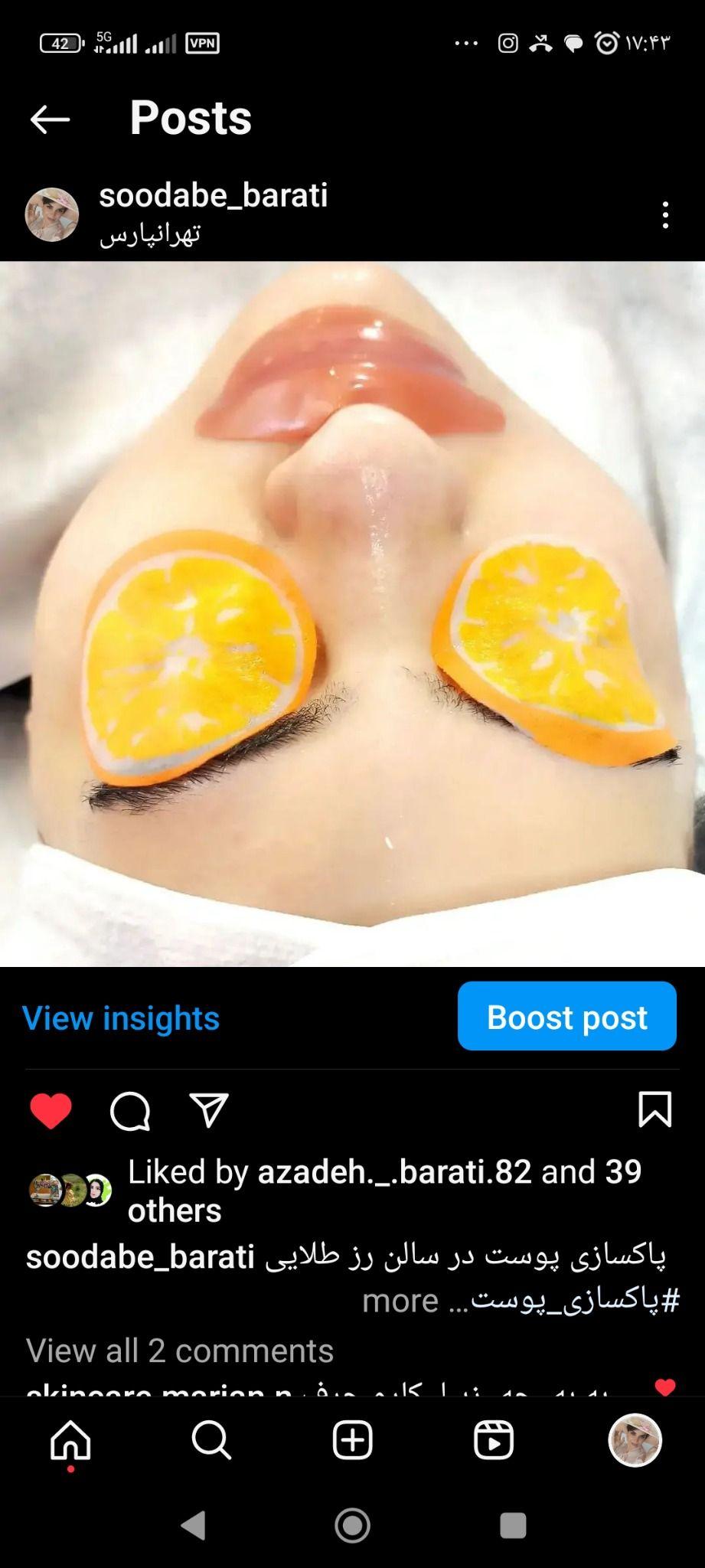Open your profile tab at bottom
The height and width of the screenshot is (1568, 705).
tap(635, 1441)
